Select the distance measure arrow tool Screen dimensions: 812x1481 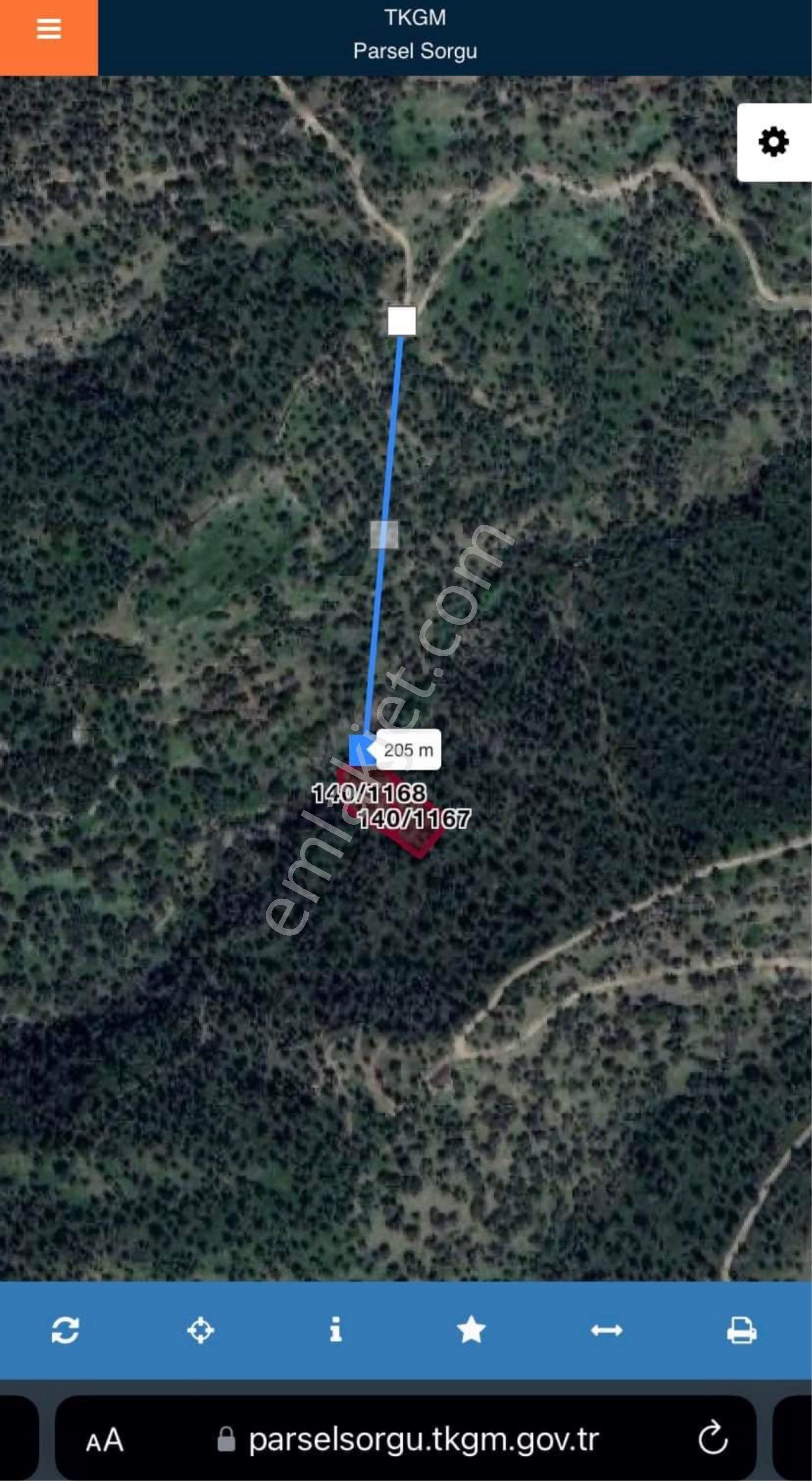point(606,1330)
